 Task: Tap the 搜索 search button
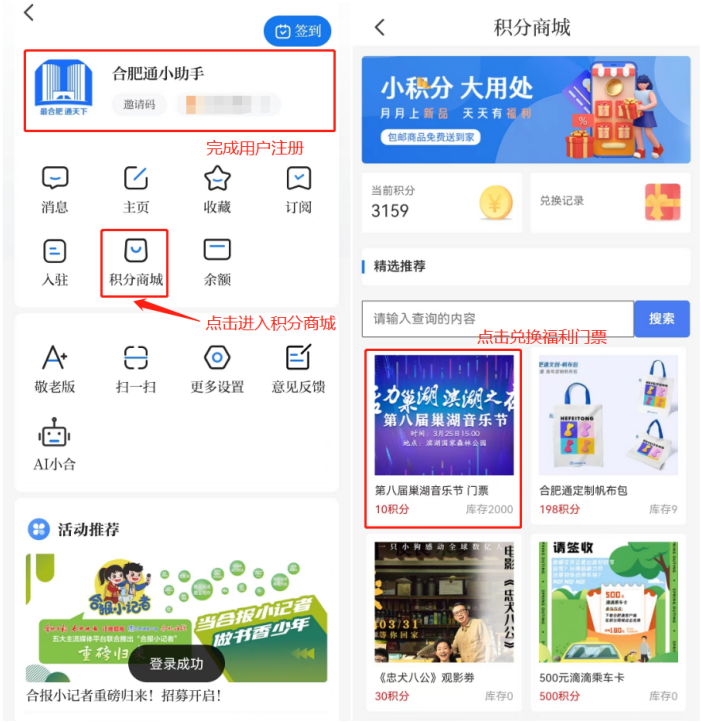pyautogui.click(x=662, y=319)
